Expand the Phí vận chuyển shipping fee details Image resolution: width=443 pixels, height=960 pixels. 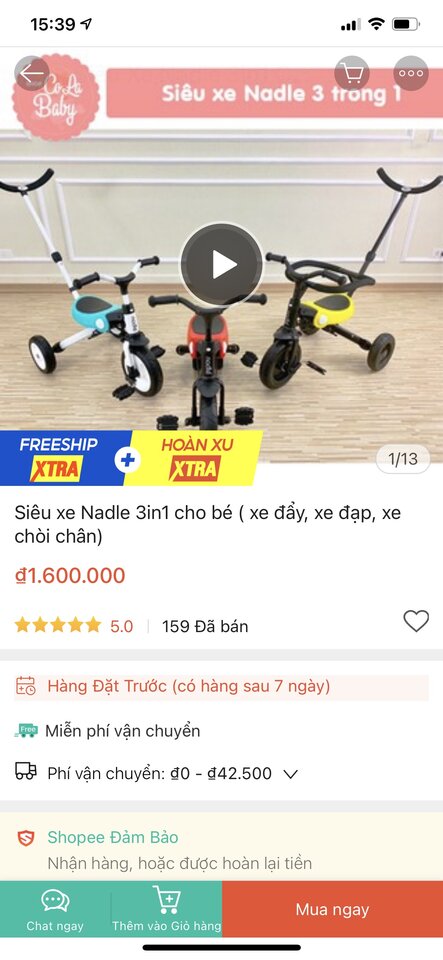coord(222,773)
